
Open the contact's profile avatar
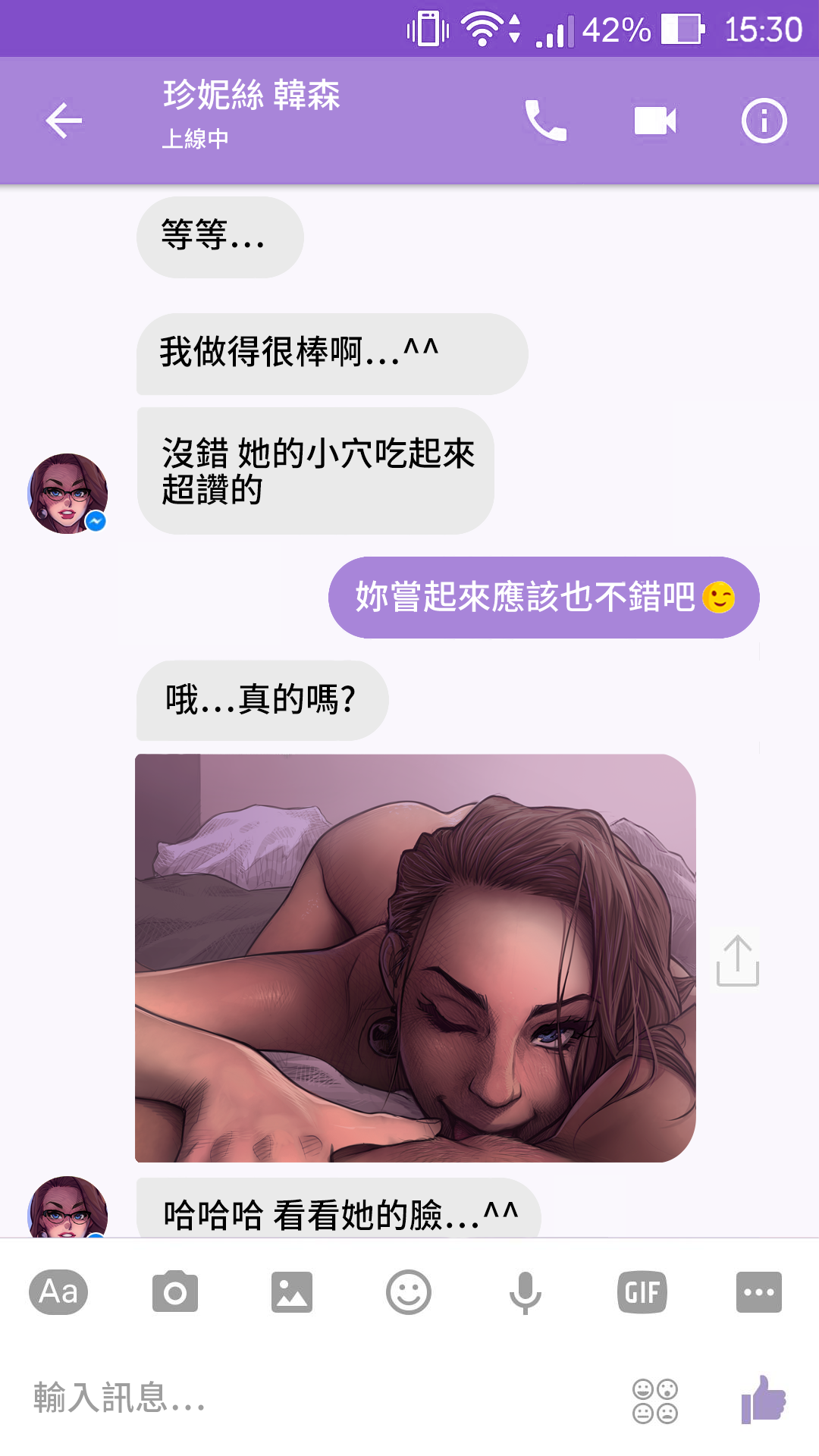(67, 494)
